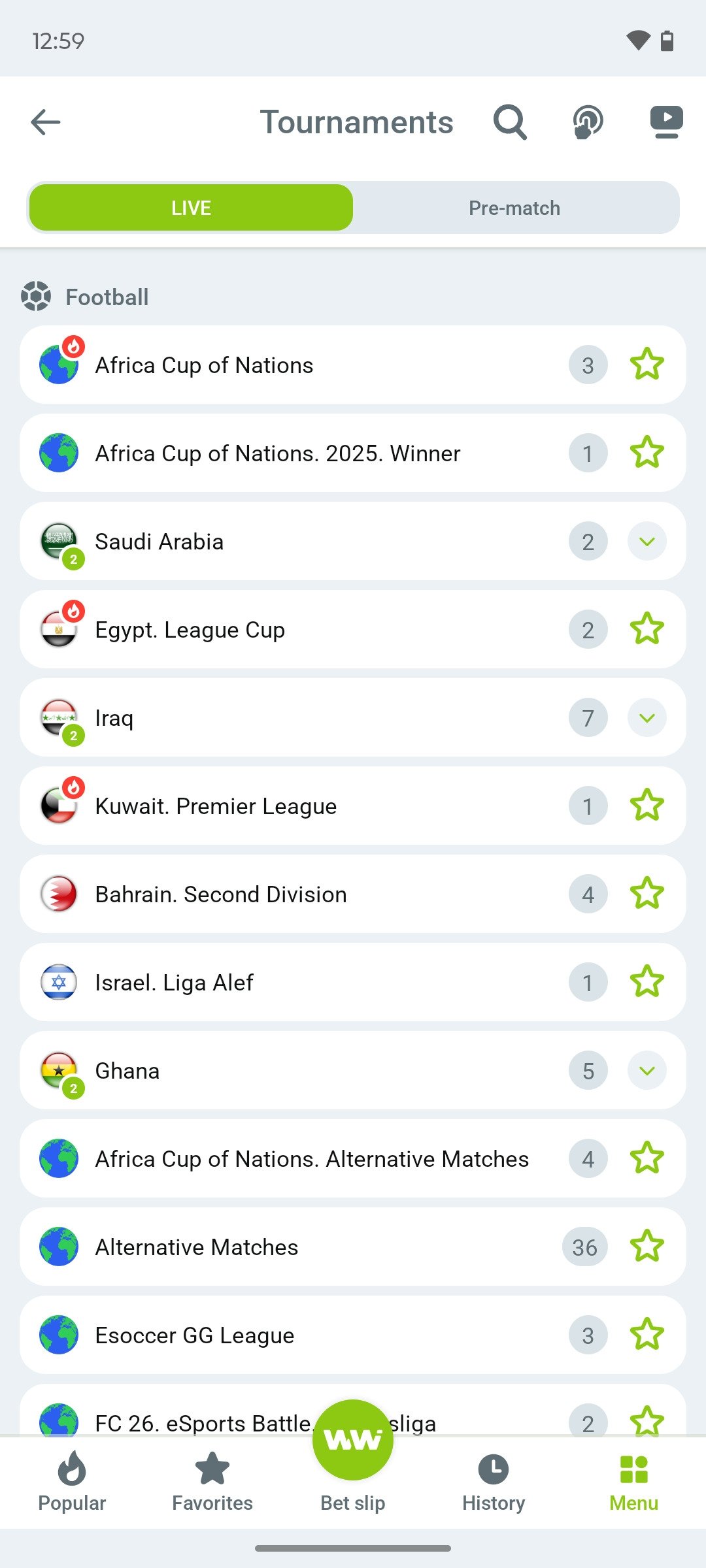Open Popular via the flame icon
The height and width of the screenshot is (1568, 706).
(x=72, y=1483)
